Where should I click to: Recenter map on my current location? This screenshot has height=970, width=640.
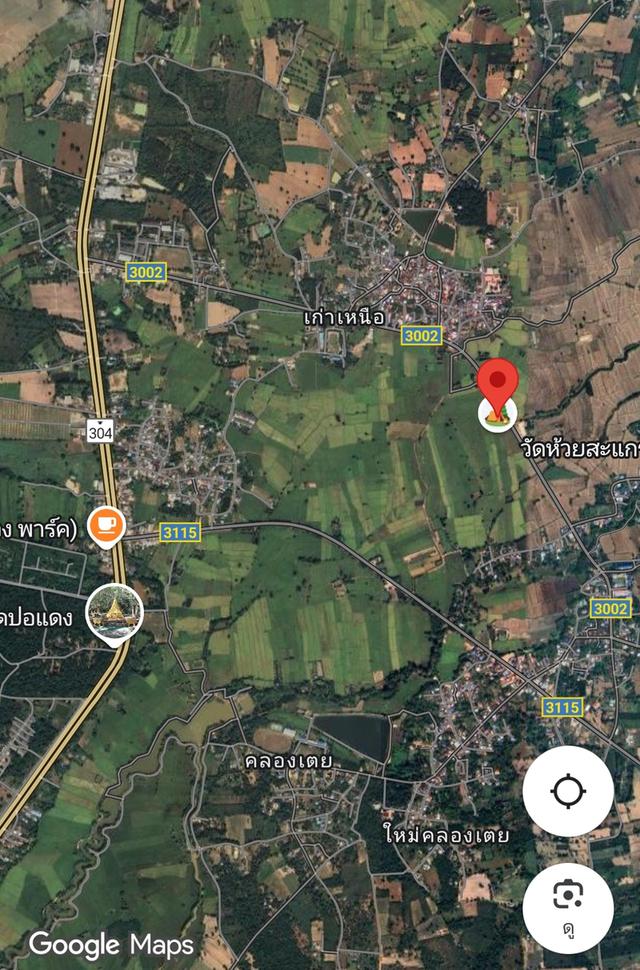point(568,791)
